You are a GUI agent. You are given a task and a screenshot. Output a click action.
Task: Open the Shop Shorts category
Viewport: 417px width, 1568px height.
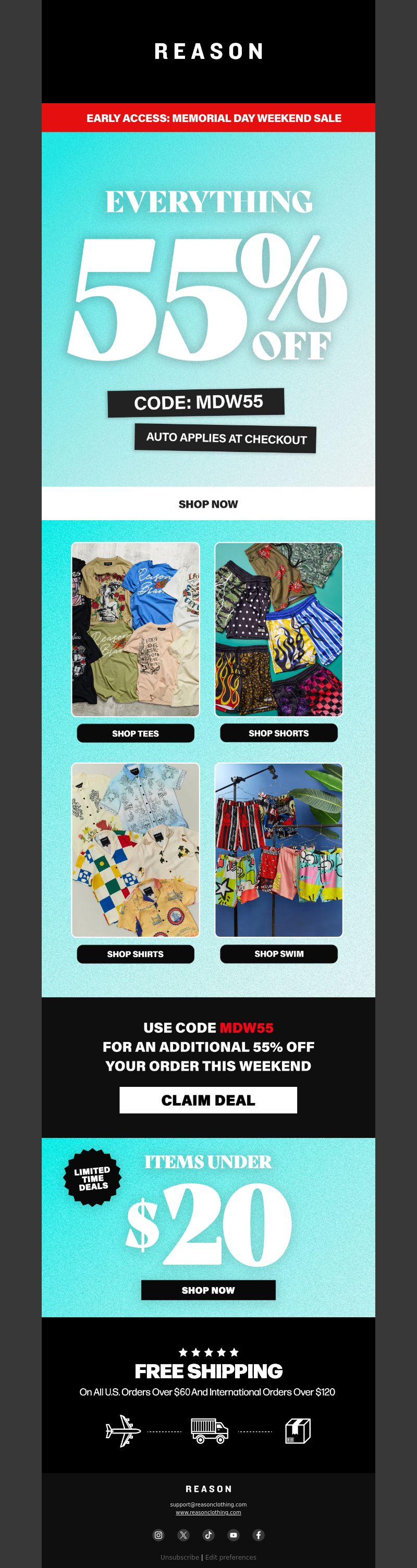(x=278, y=733)
